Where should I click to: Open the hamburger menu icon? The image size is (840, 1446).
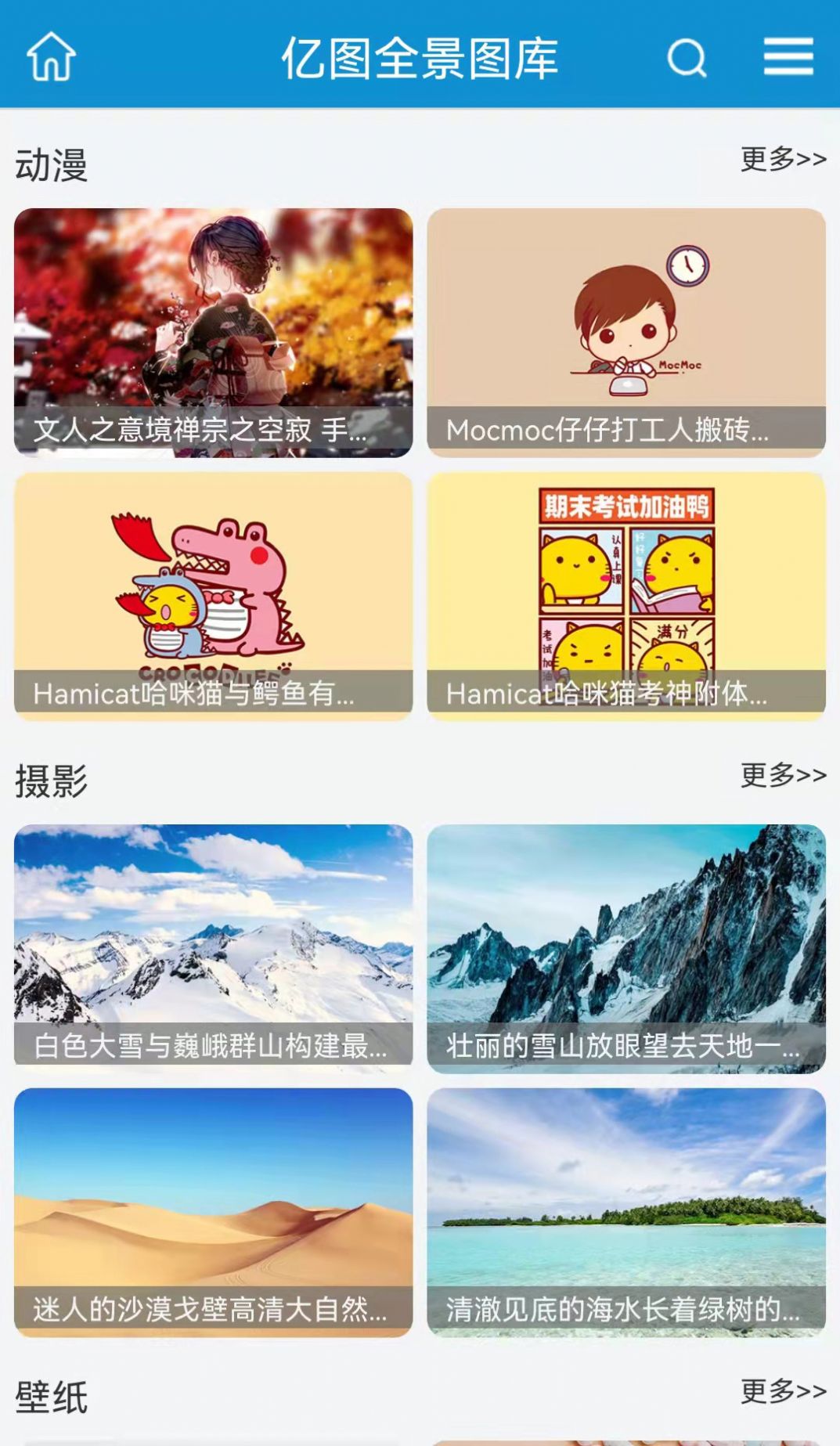click(x=789, y=56)
